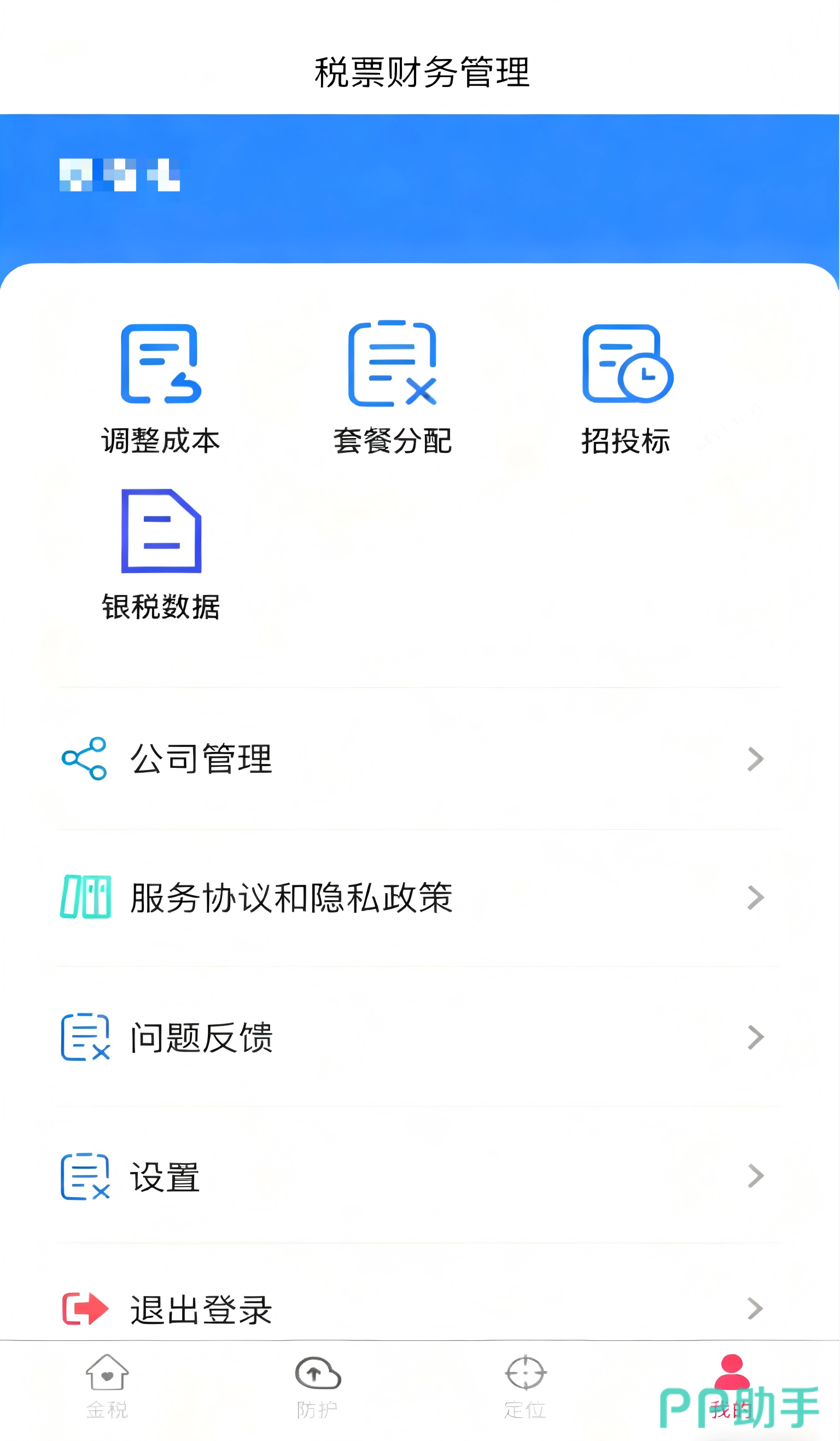Open 调整成本 (adjust cost)
This screenshot has height=1441, width=840.
click(x=161, y=388)
